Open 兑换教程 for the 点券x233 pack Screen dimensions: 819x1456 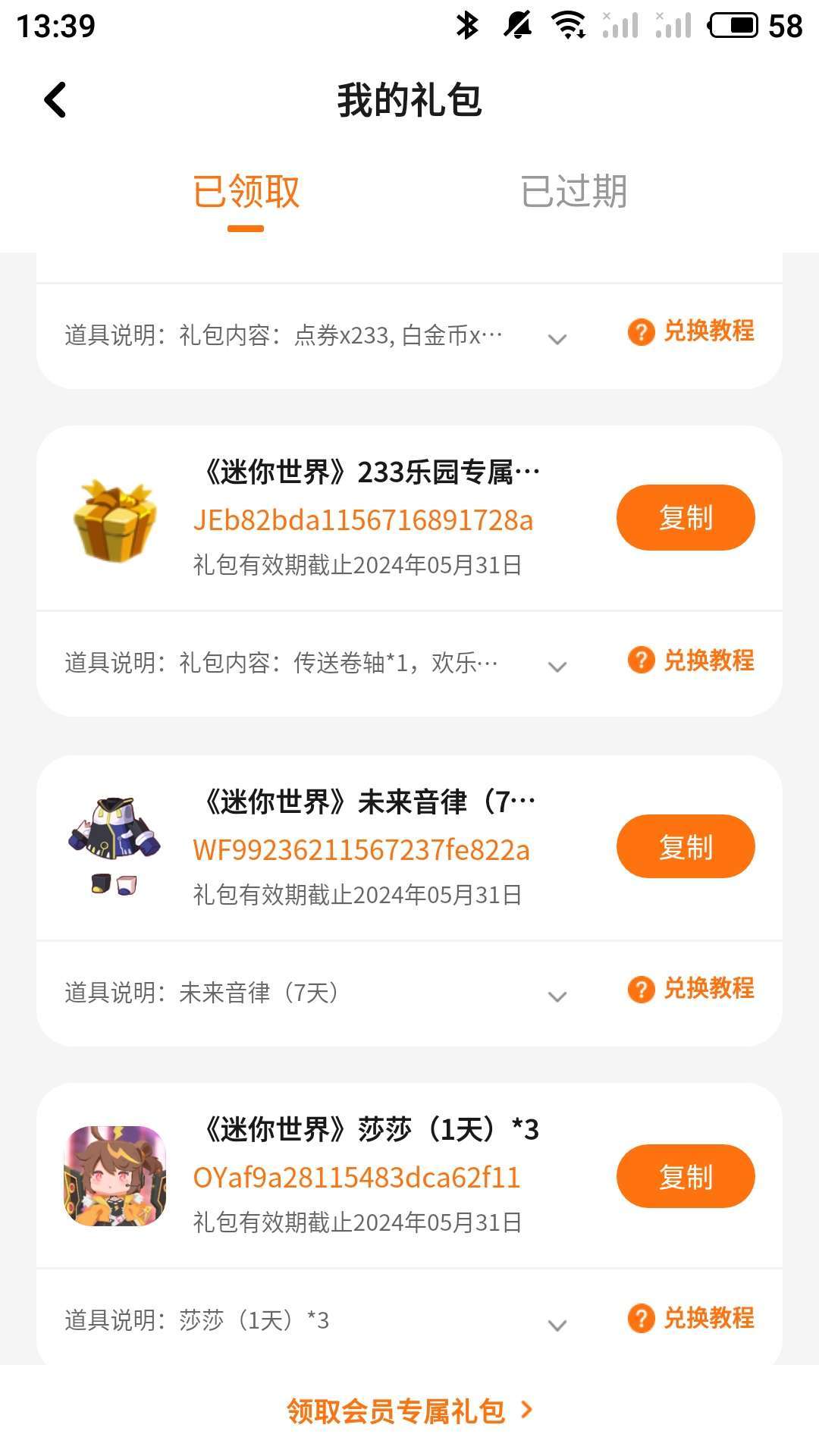(691, 331)
